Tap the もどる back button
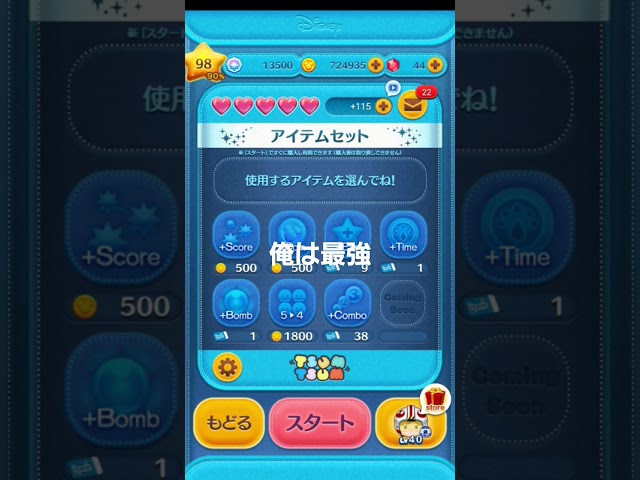The height and width of the screenshot is (480, 640). pyautogui.click(x=228, y=422)
